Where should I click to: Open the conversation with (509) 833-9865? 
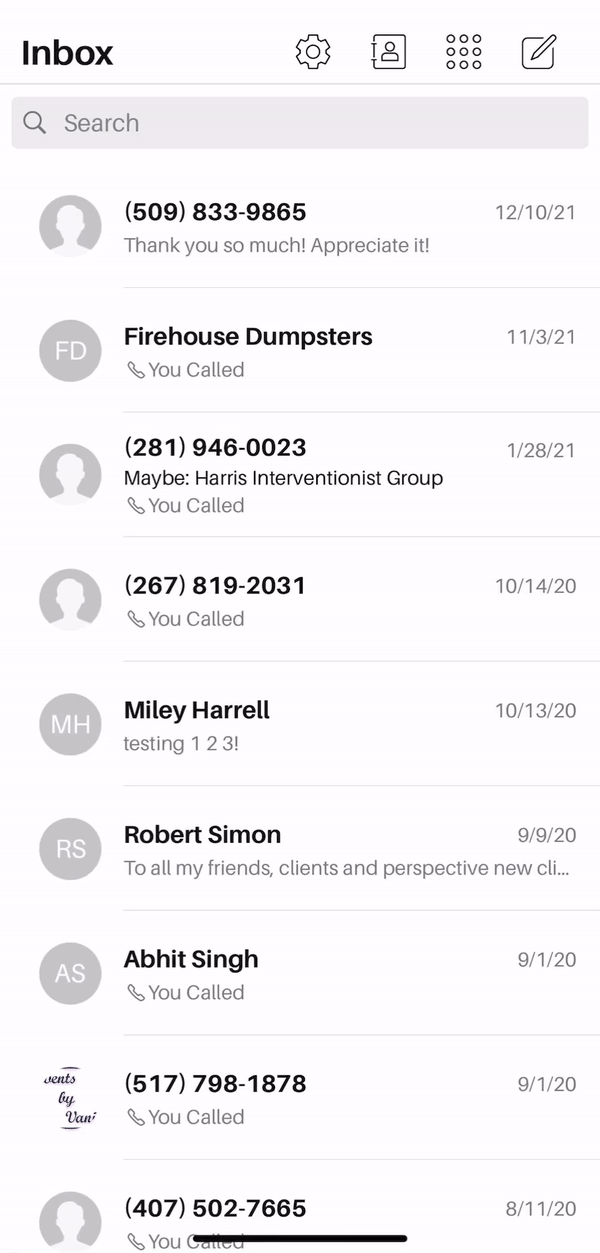point(300,226)
